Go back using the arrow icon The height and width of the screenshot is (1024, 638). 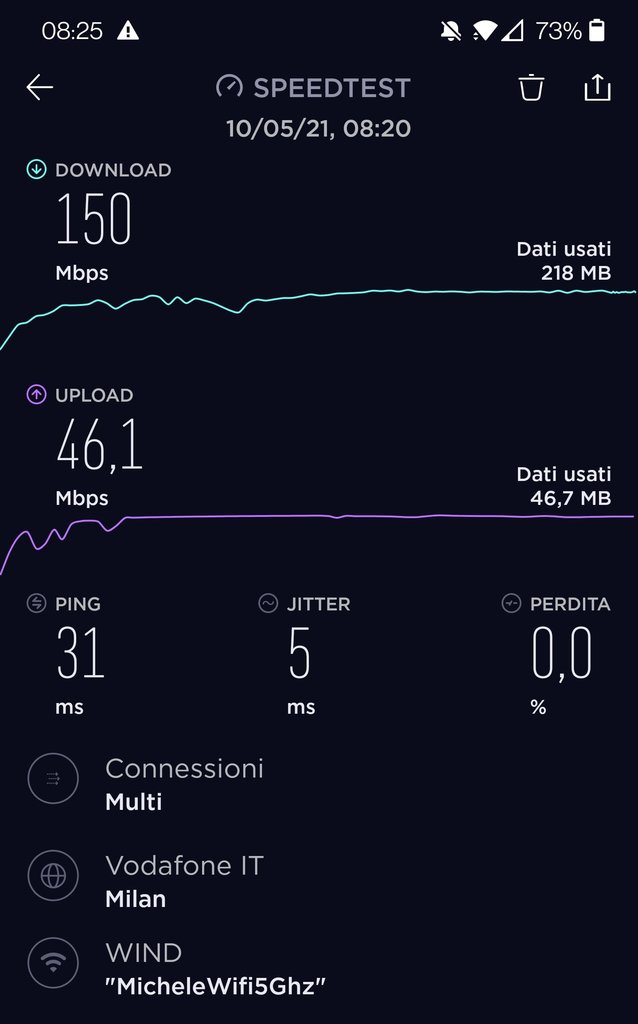point(40,87)
